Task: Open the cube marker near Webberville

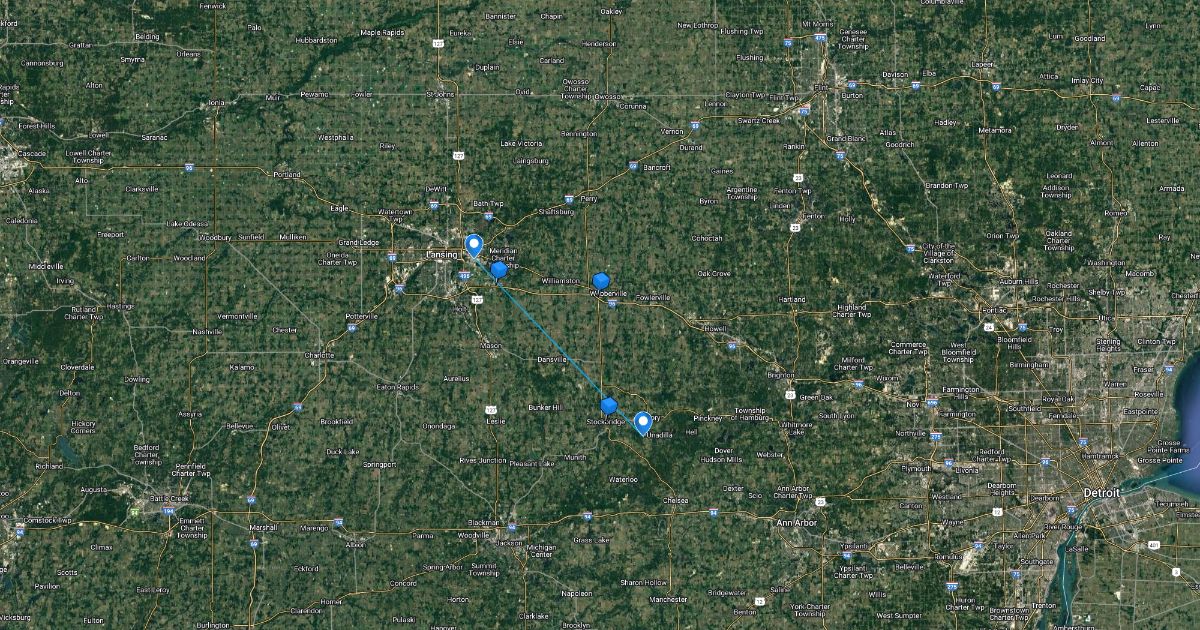Action: [601, 281]
